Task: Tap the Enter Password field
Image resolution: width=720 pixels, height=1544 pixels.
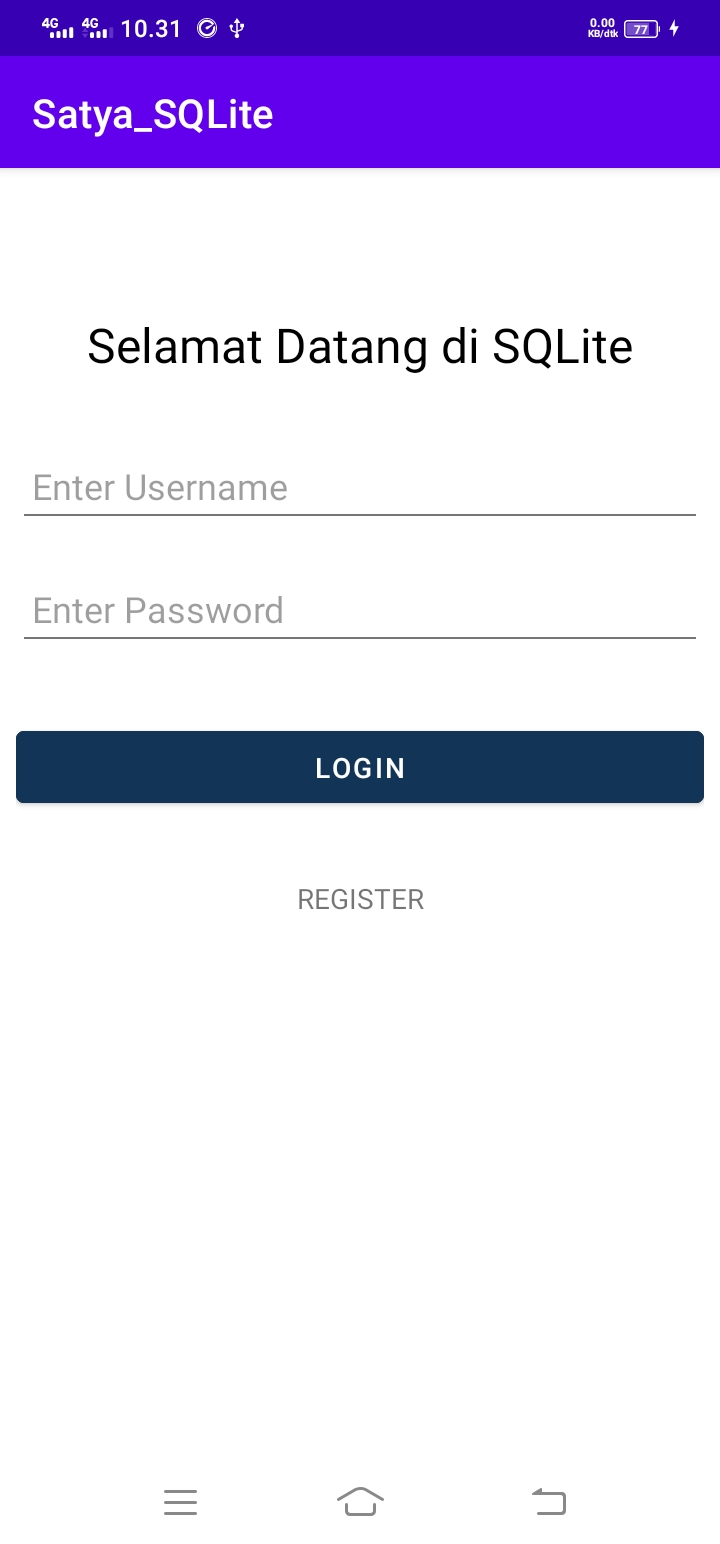Action: coord(360,611)
